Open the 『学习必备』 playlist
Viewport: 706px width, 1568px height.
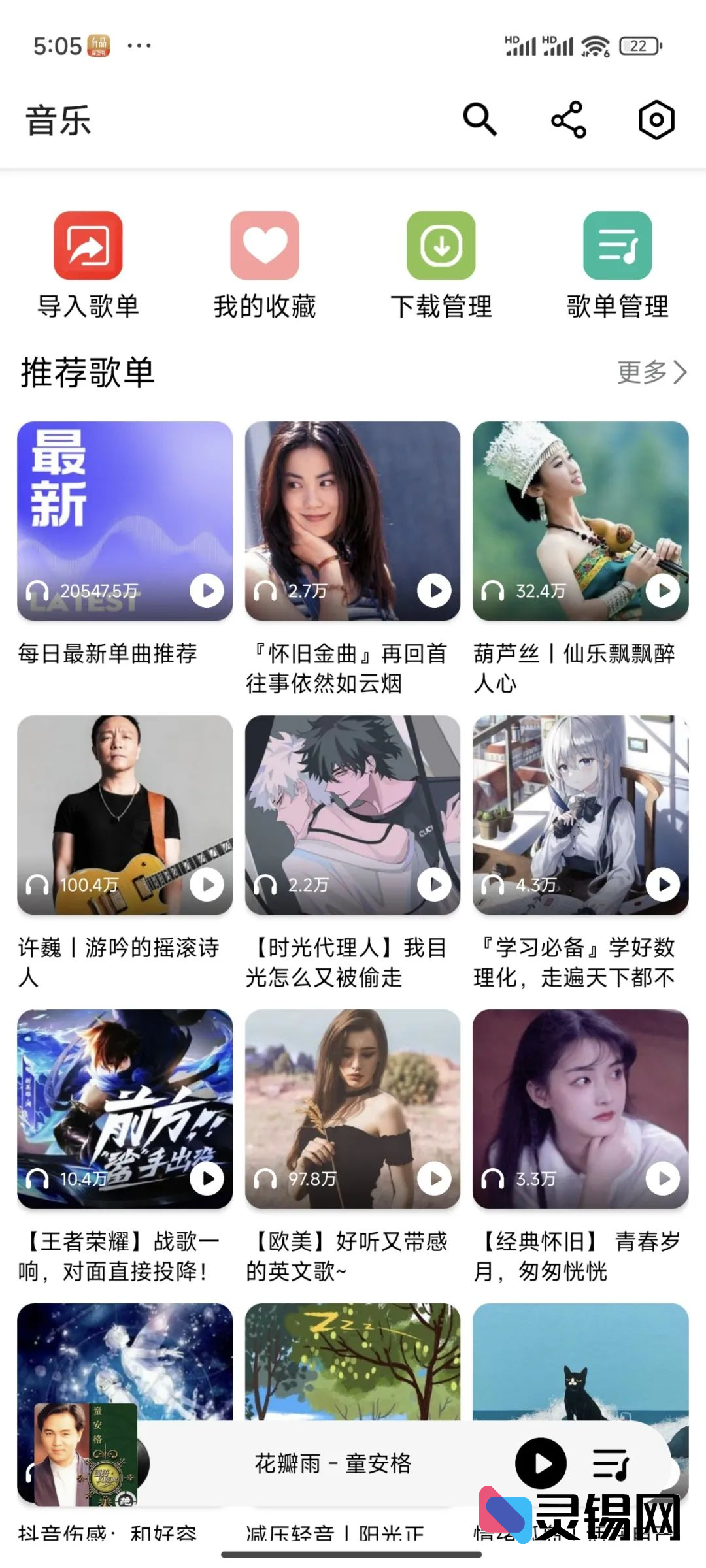580,815
